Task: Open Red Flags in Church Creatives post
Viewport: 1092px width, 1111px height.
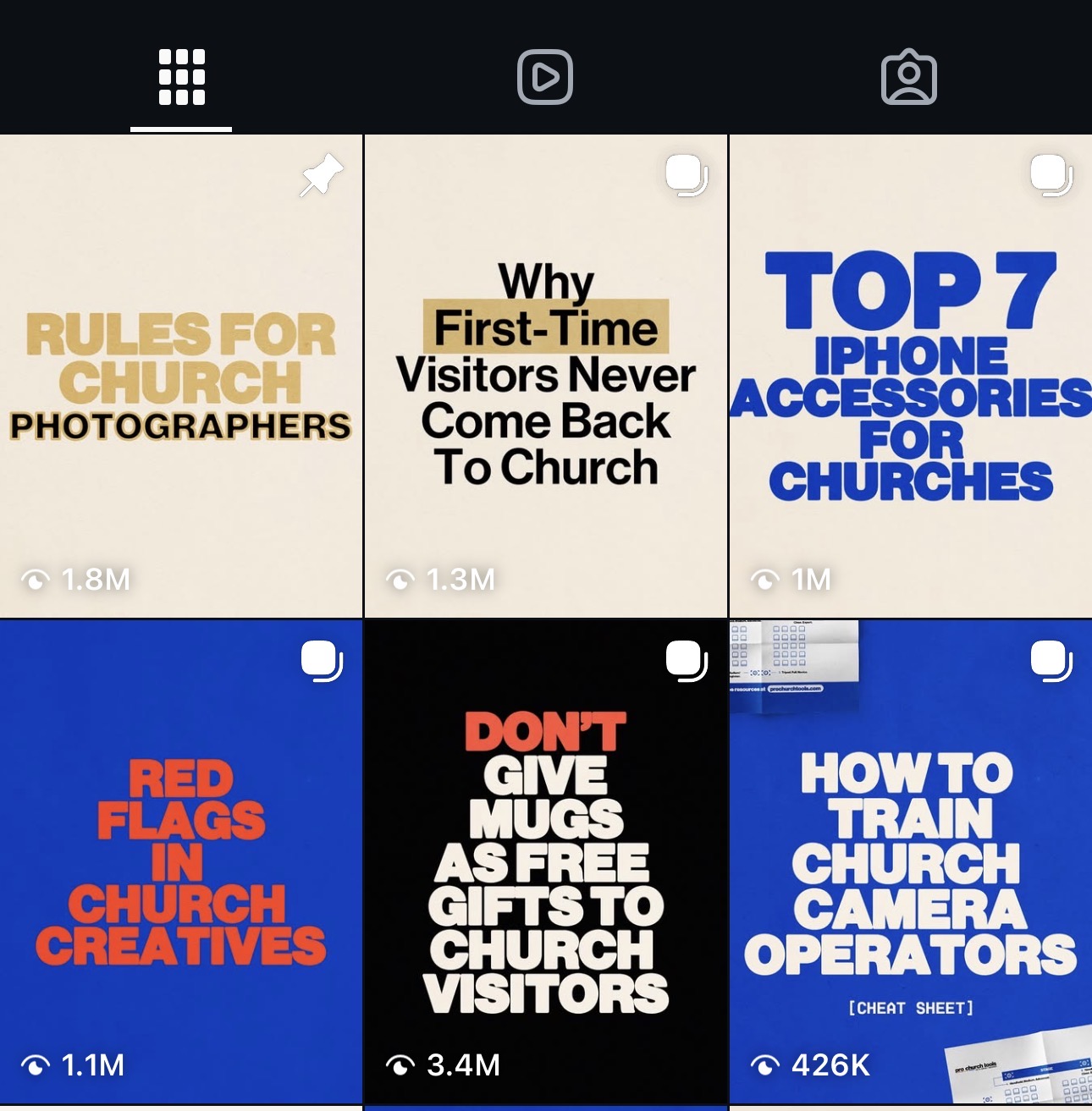Action: (181, 861)
